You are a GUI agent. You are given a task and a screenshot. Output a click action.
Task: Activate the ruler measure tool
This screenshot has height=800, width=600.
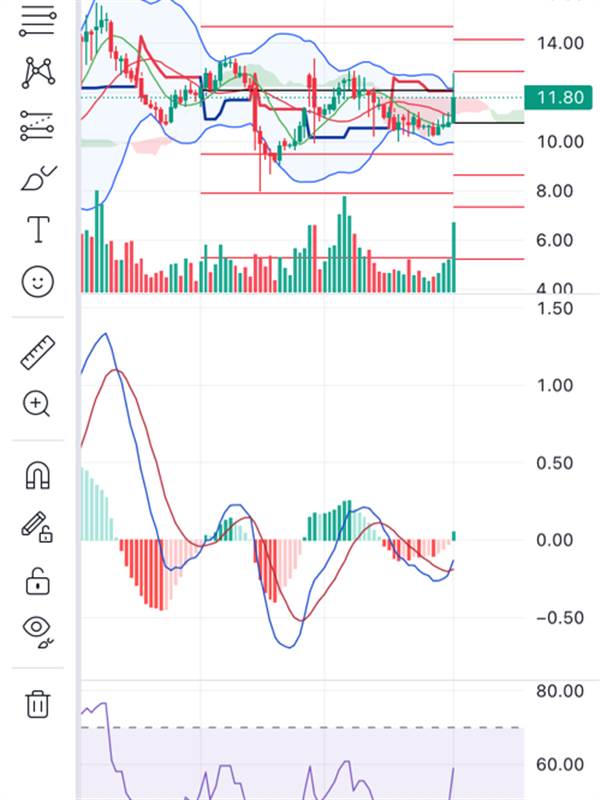[37, 352]
